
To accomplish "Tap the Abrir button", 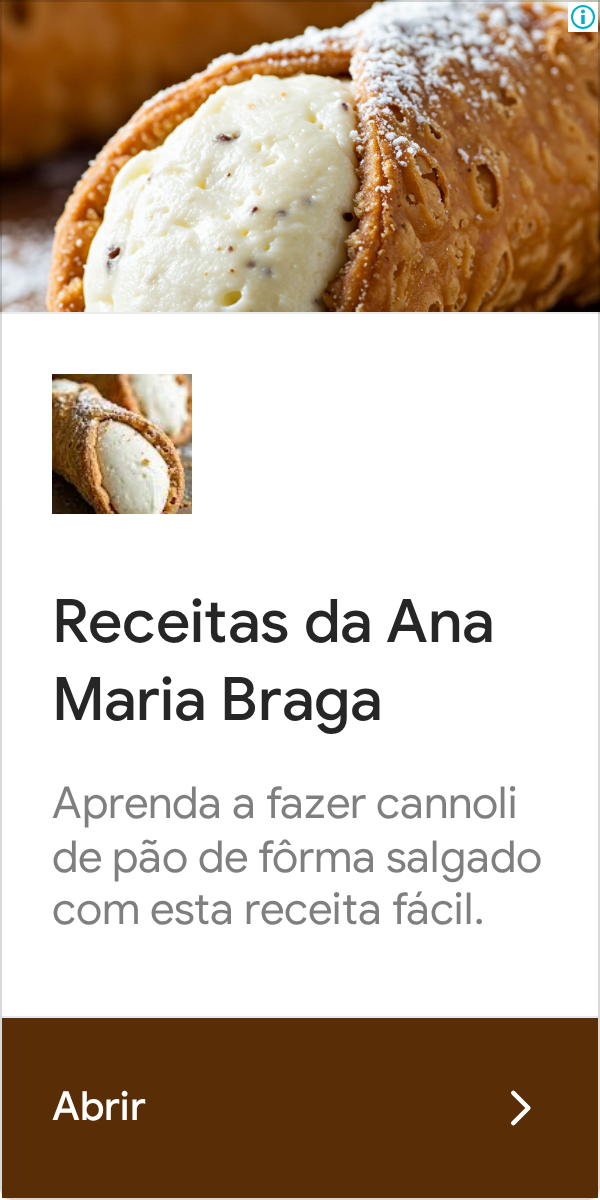I will pyautogui.click(x=300, y=1107).
